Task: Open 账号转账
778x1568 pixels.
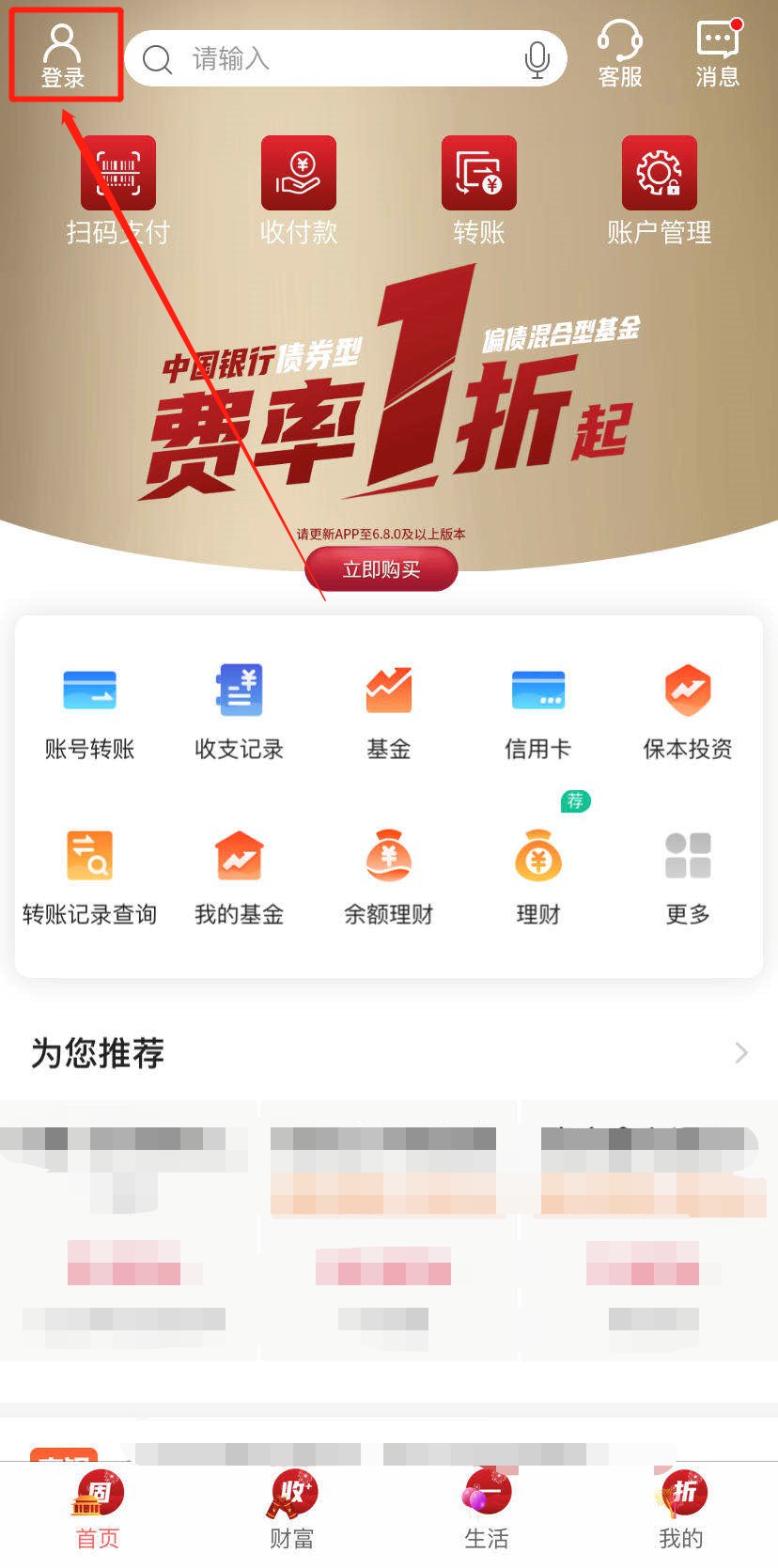Action: 89,710
